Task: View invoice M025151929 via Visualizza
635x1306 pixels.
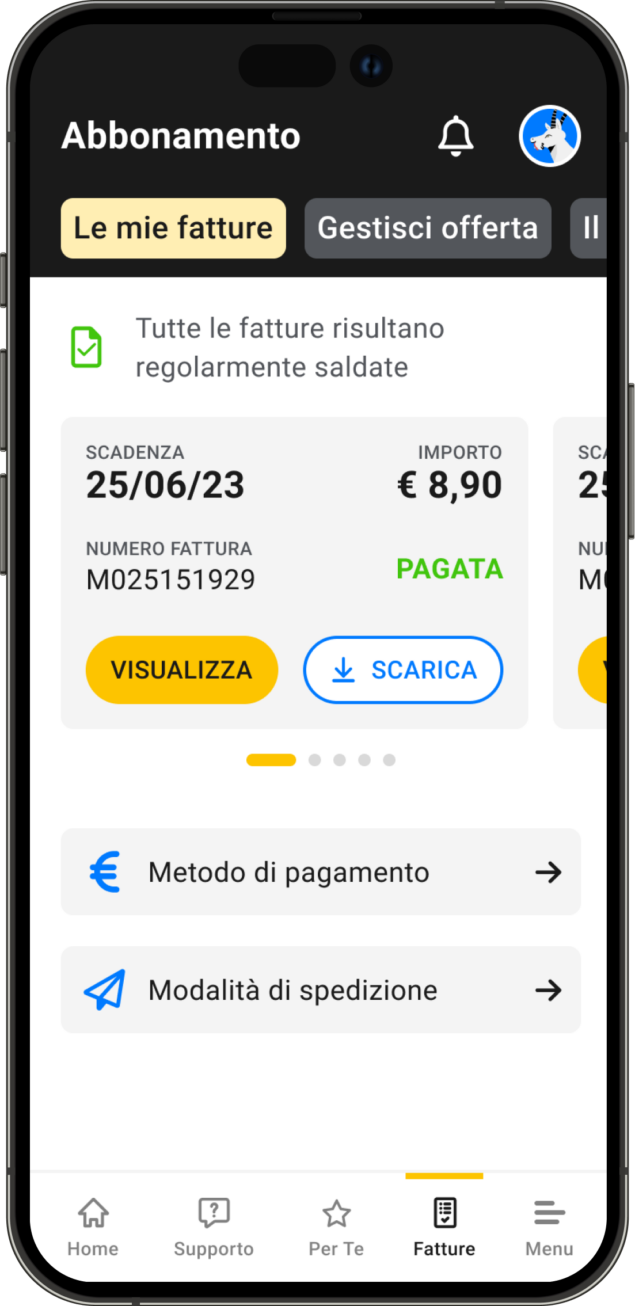Action: pos(181,670)
